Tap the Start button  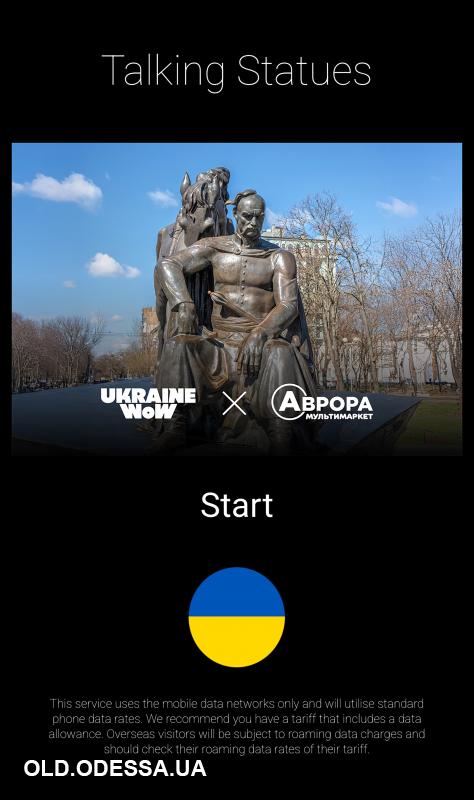pyautogui.click(x=237, y=505)
